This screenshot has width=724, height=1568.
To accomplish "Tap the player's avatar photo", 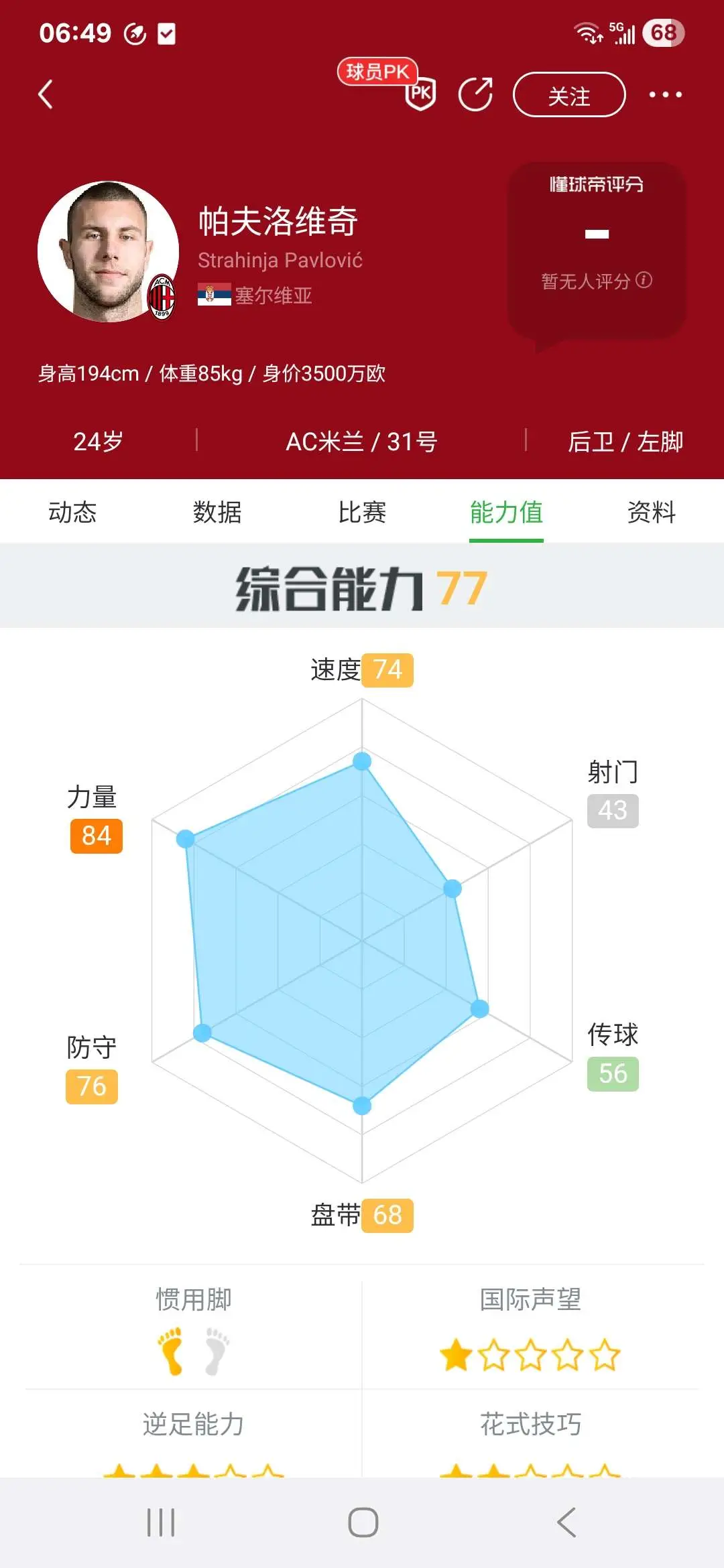I will pos(109,251).
